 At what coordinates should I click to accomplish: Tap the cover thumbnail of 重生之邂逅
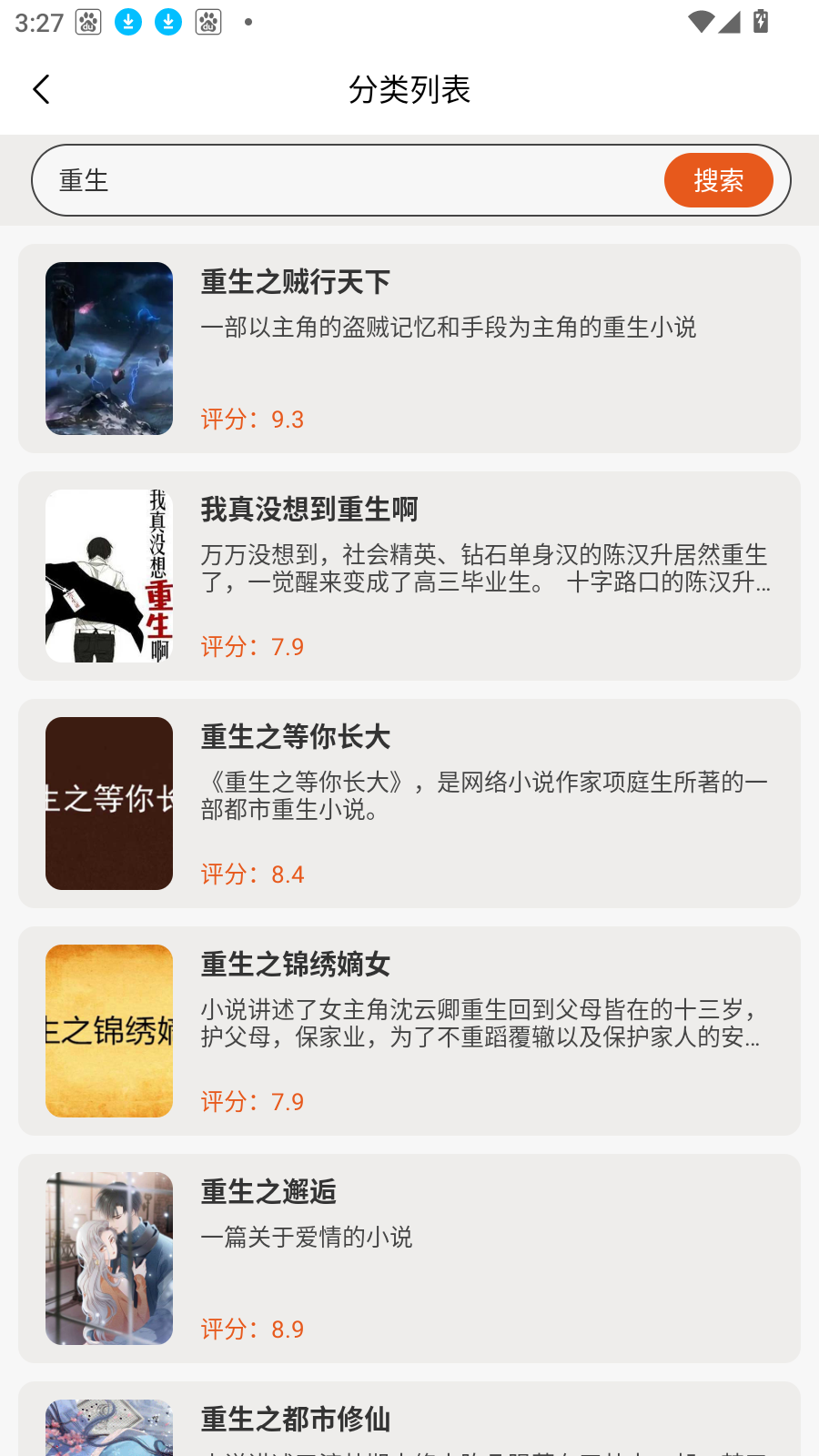point(108,1258)
